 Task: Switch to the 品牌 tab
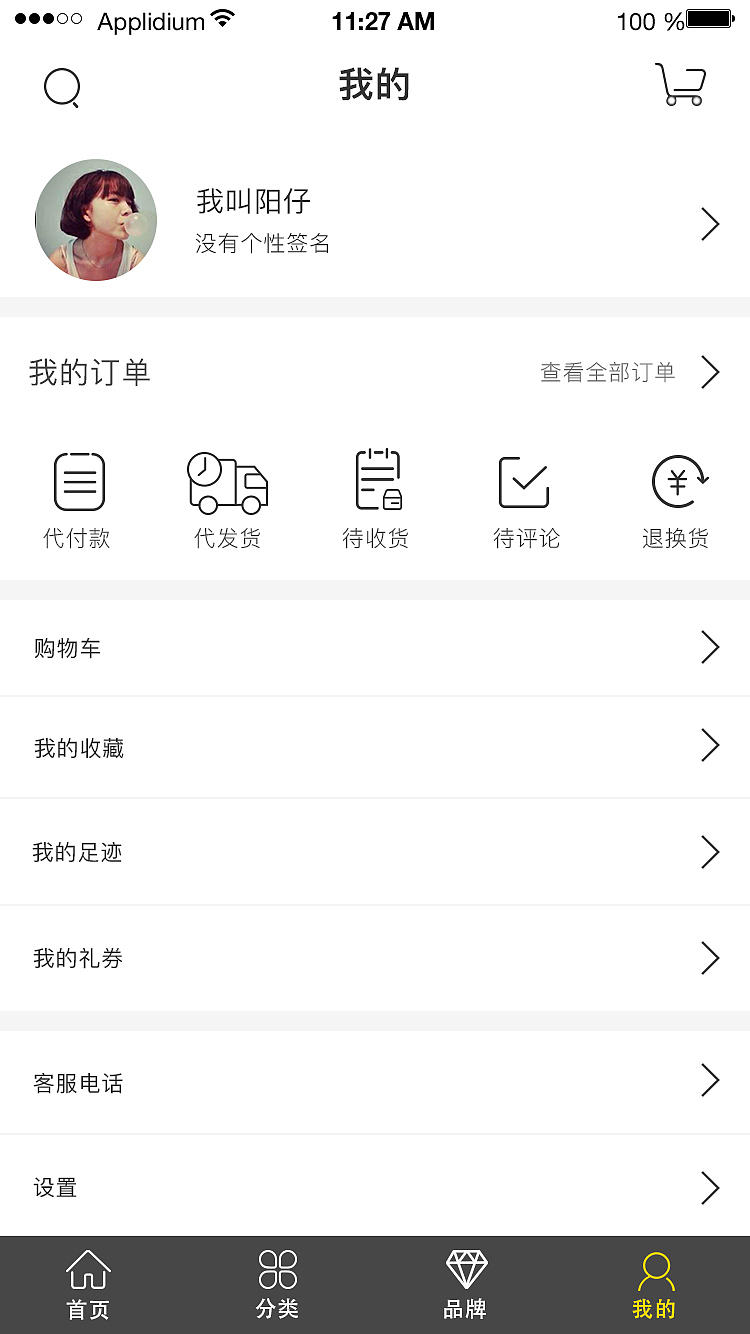466,1285
